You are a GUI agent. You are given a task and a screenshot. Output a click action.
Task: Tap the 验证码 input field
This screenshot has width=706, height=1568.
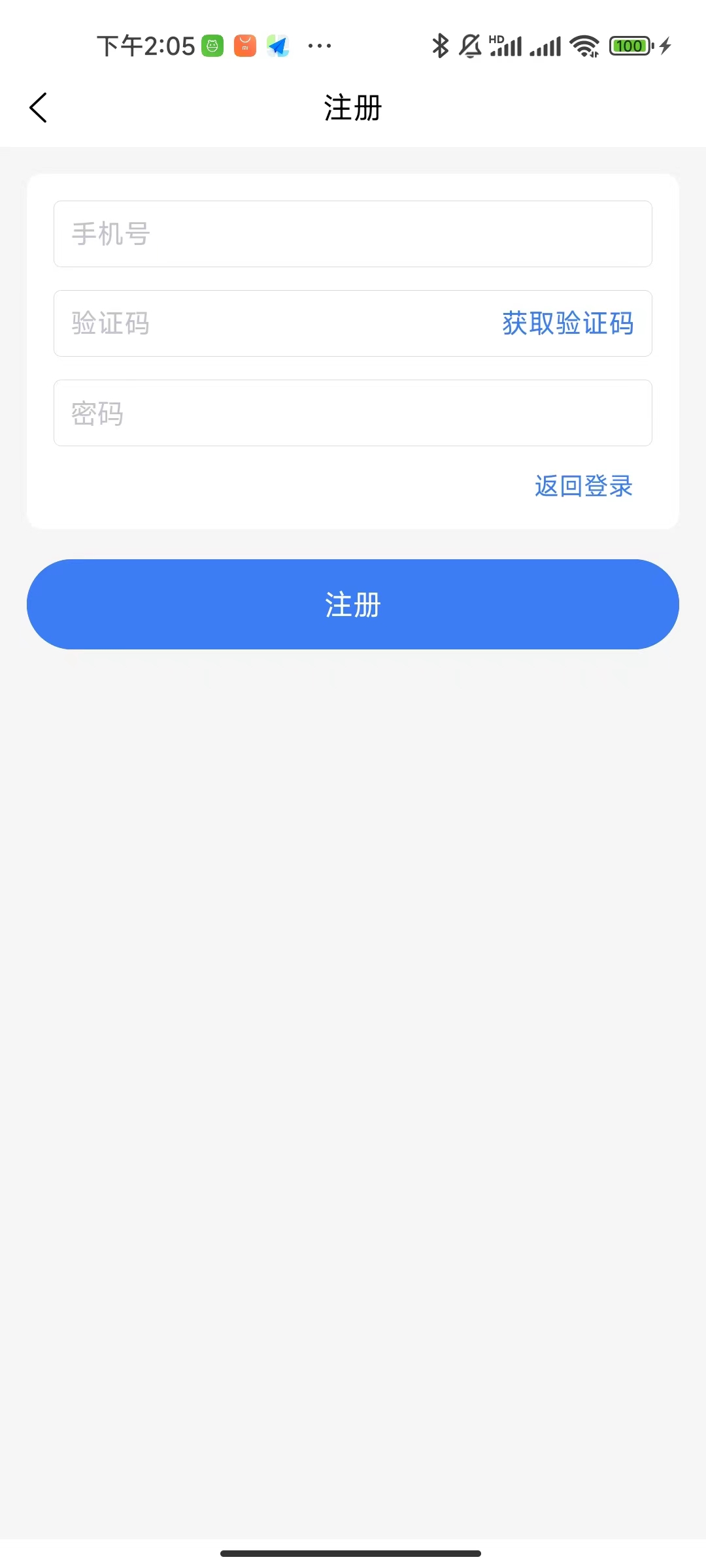[x=261, y=323]
